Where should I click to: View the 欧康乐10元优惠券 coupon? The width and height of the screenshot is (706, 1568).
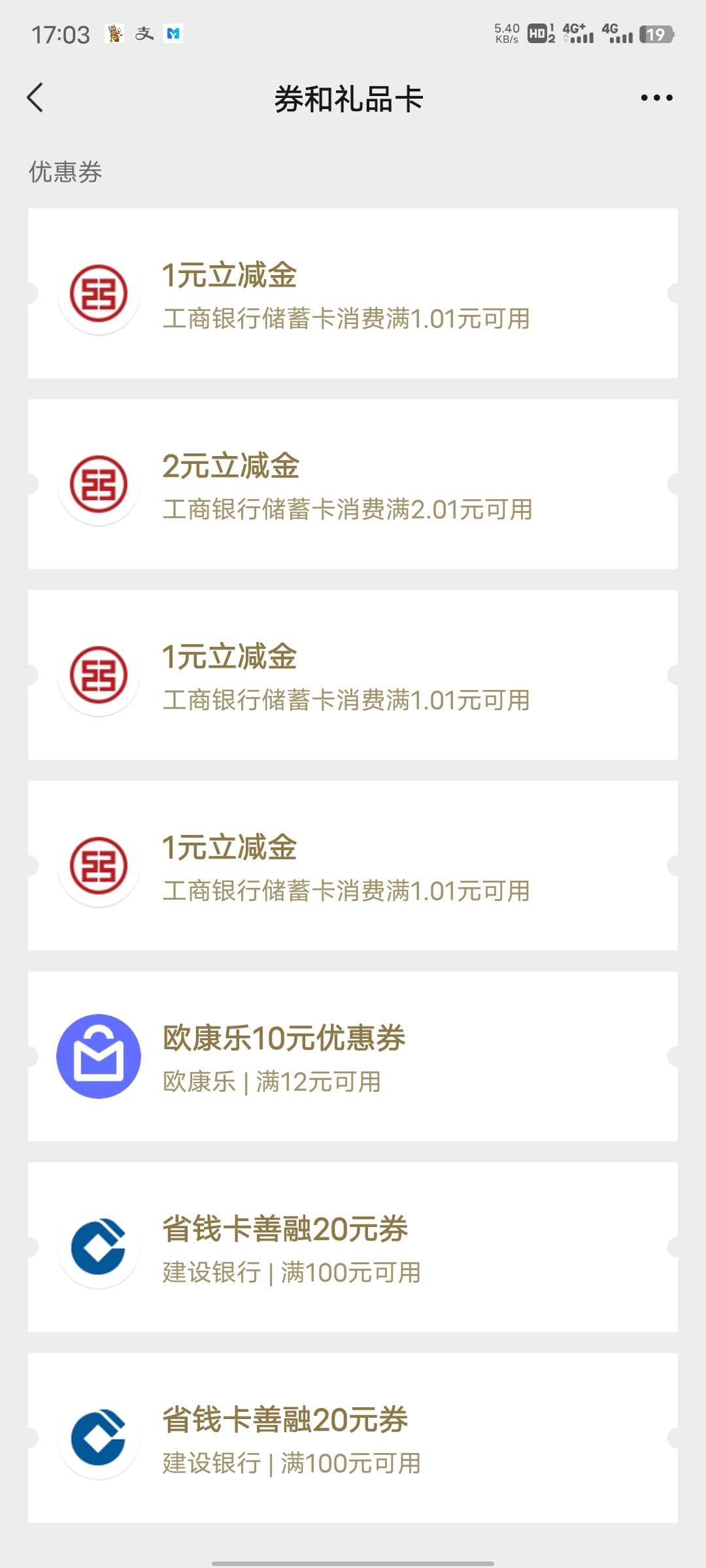tap(353, 1056)
